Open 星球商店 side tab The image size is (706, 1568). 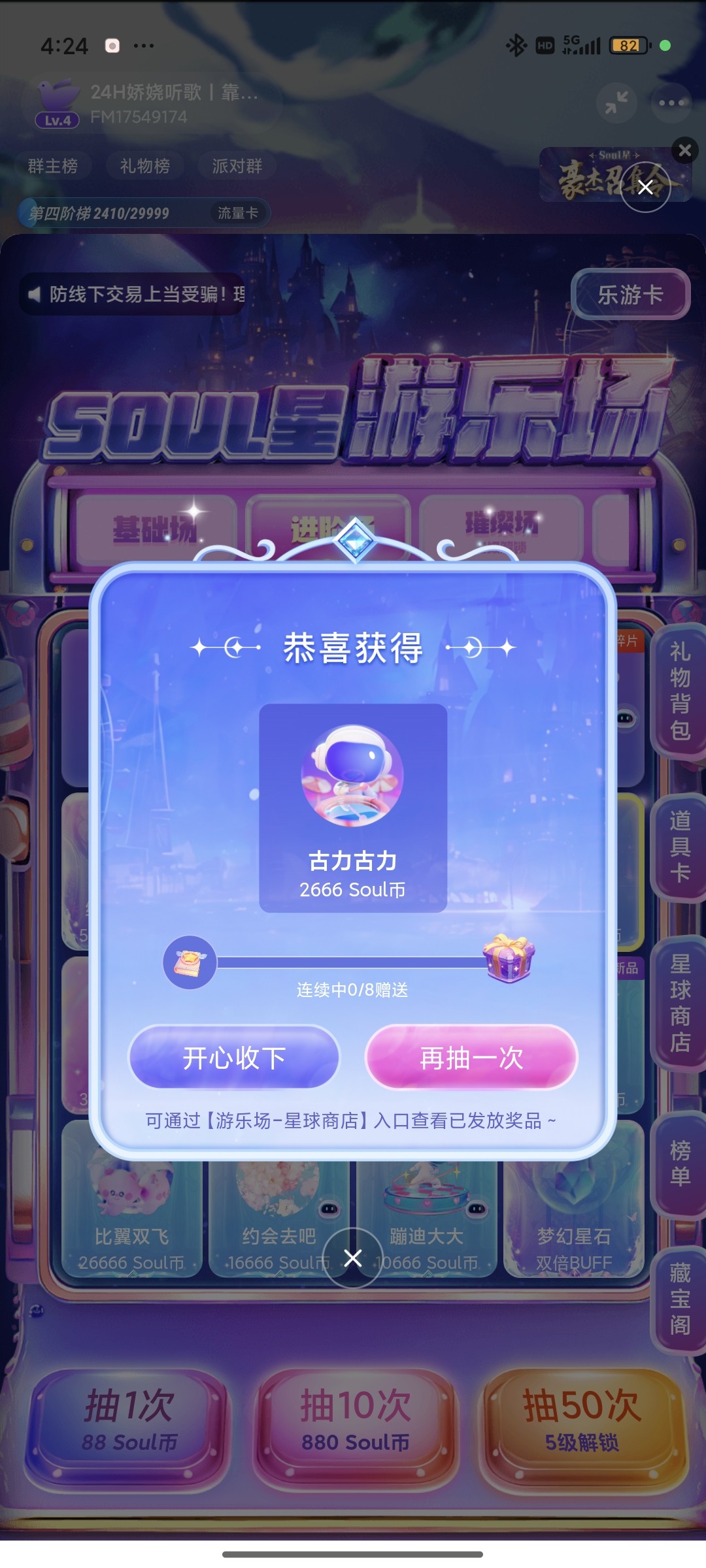point(679,1003)
